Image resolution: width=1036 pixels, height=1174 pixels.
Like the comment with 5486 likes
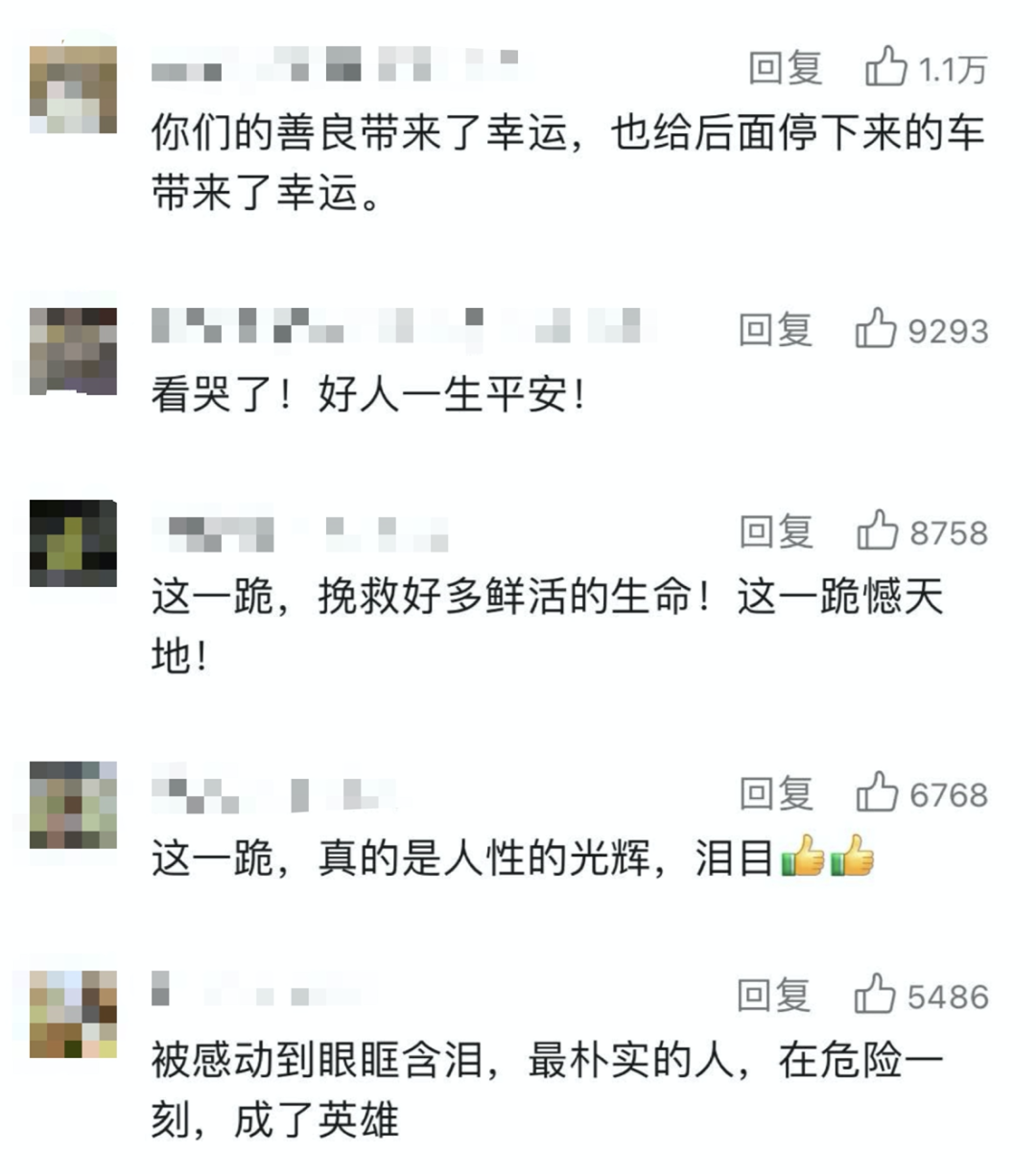pyautogui.click(x=875, y=995)
